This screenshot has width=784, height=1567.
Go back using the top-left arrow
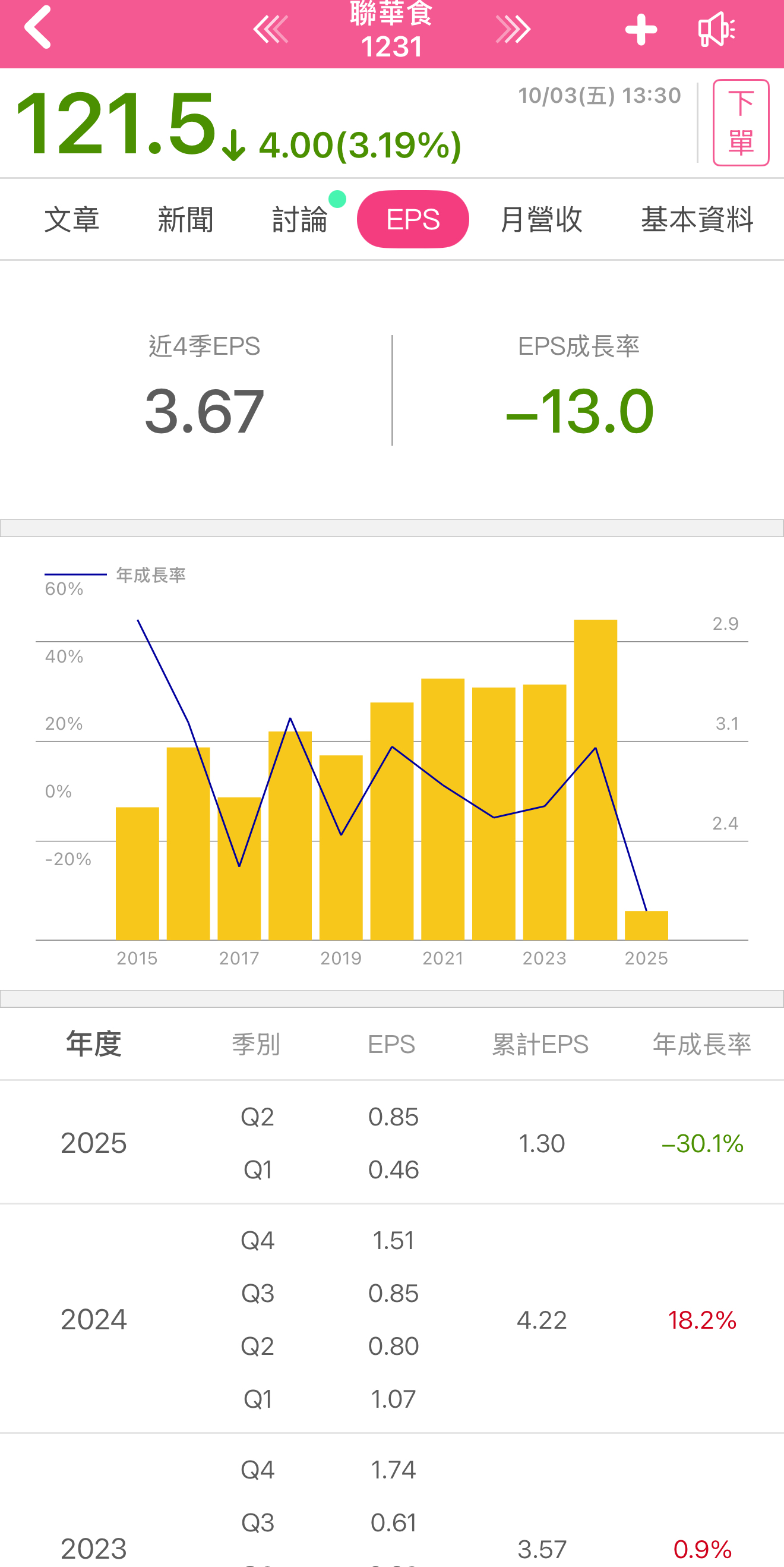point(37,28)
